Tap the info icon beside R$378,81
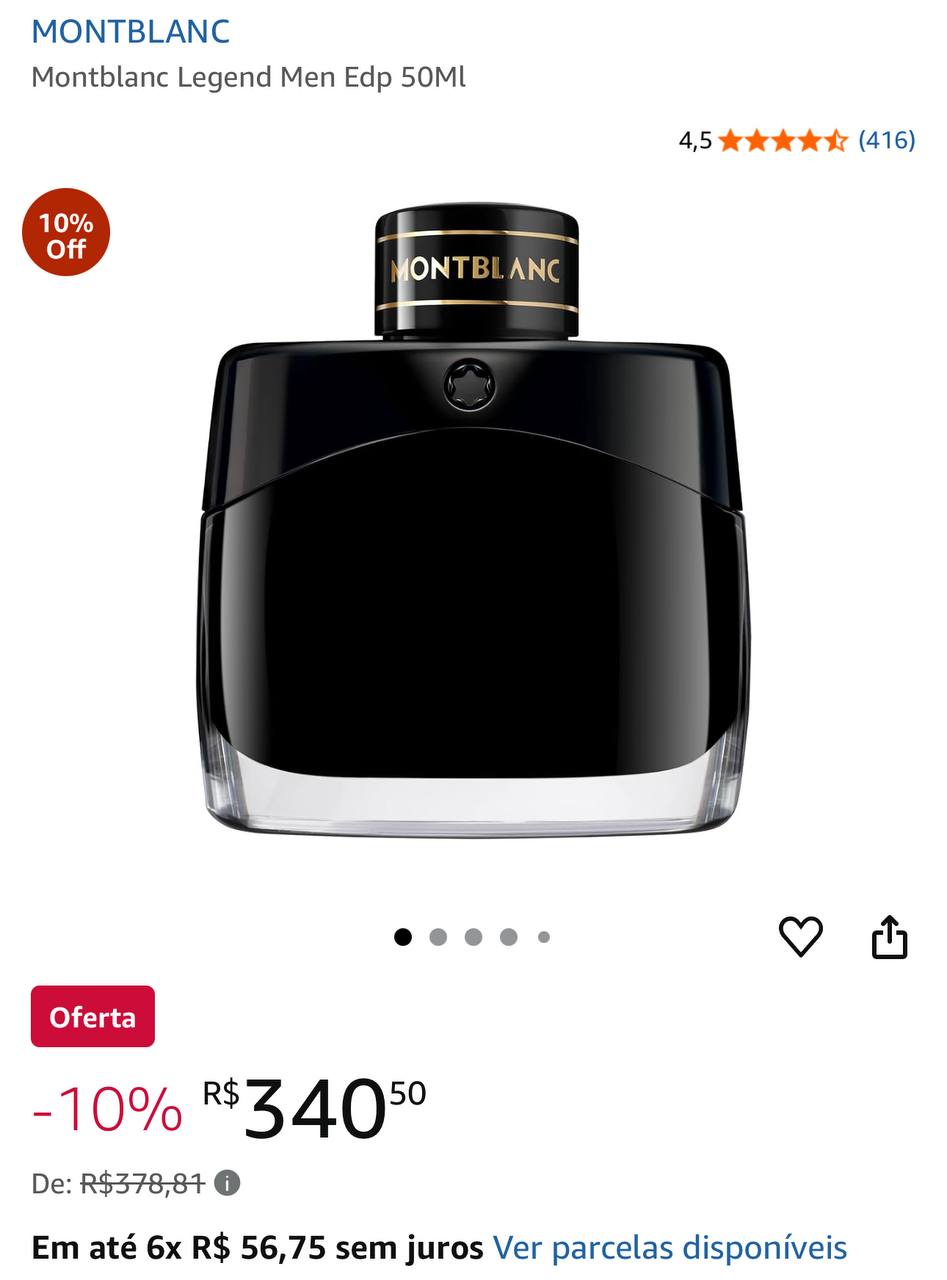The width and height of the screenshot is (947, 1280). [228, 1184]
